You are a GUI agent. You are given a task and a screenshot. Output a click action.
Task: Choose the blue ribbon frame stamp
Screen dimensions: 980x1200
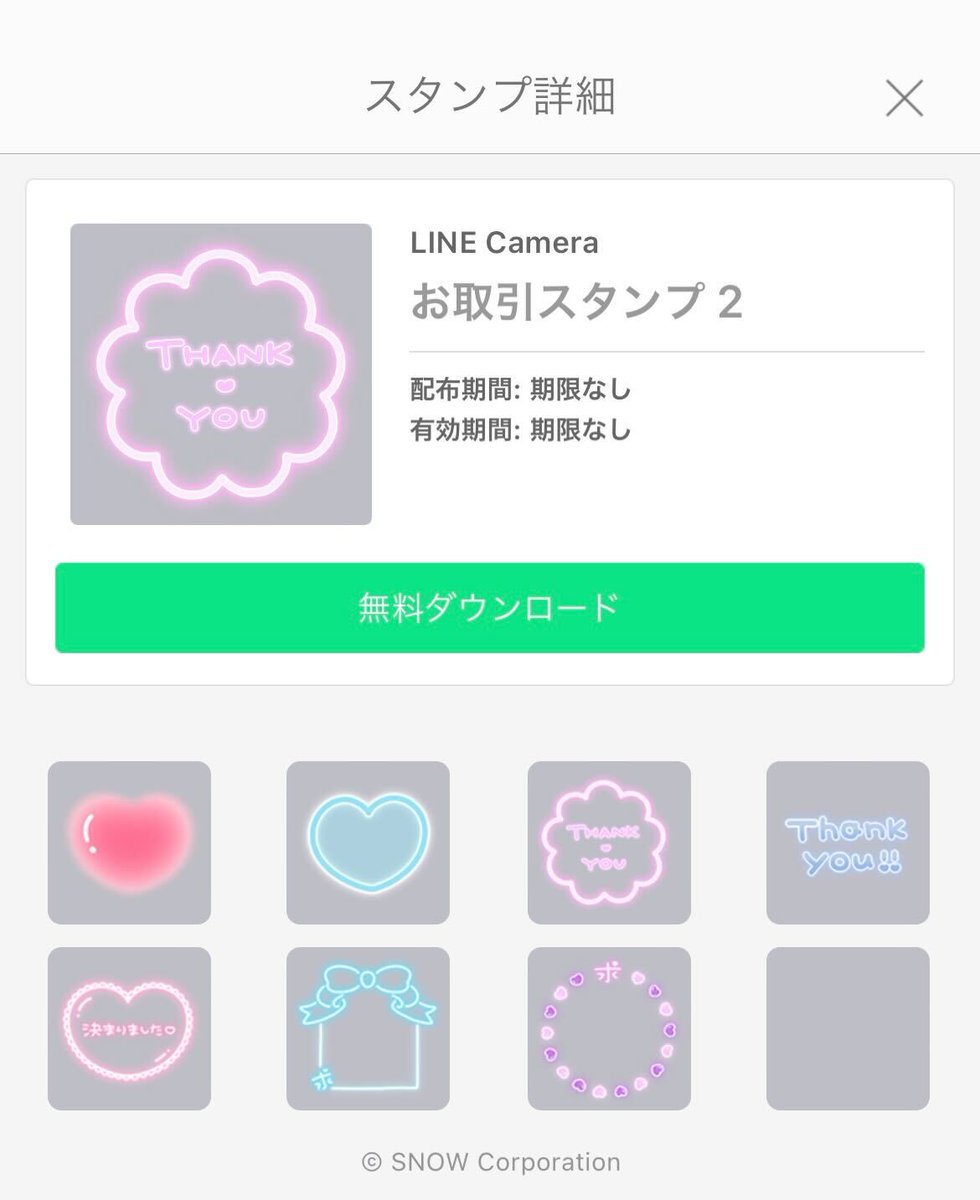tap(368, 1028)
